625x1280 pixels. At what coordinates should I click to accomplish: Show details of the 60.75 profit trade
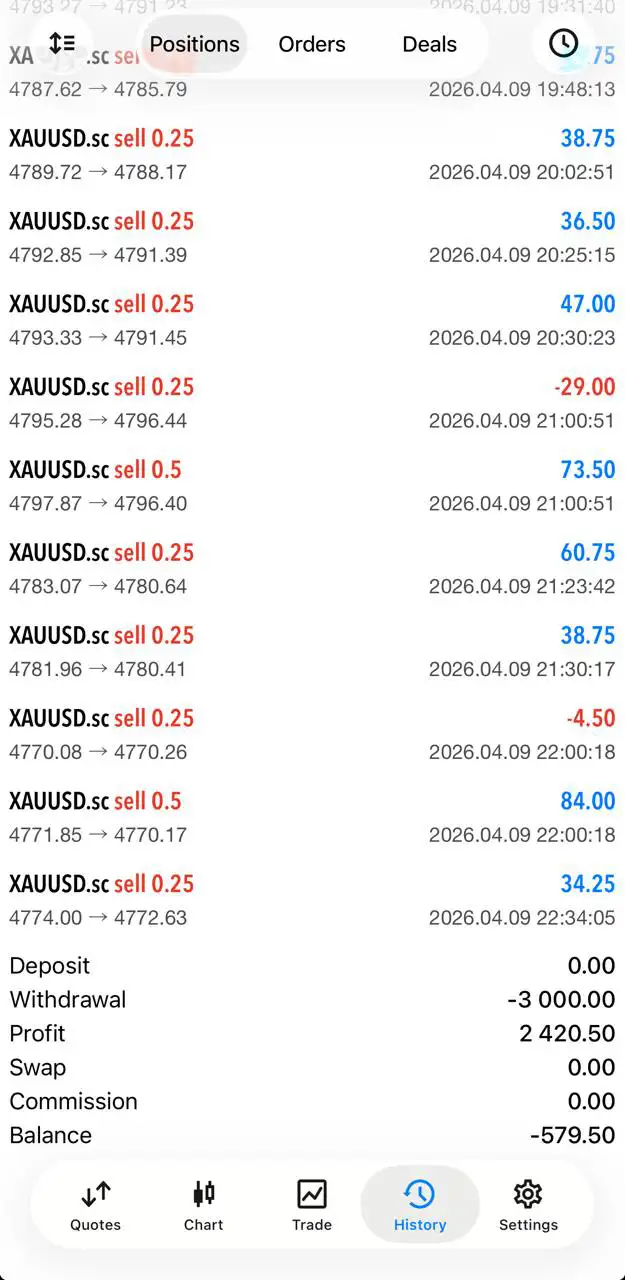[x=312, y=570]
